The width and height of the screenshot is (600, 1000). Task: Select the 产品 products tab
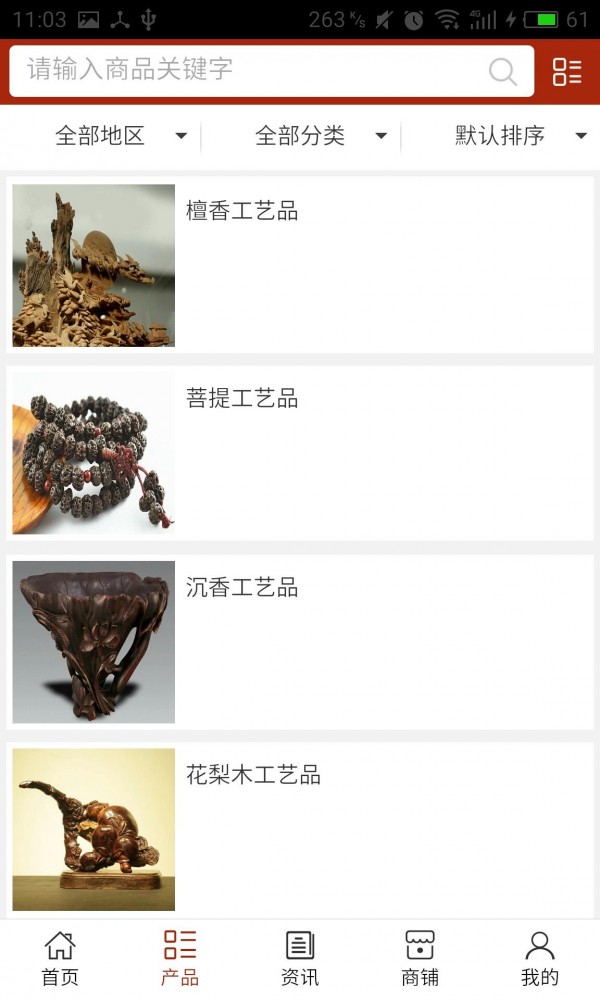tap(180, 958)
